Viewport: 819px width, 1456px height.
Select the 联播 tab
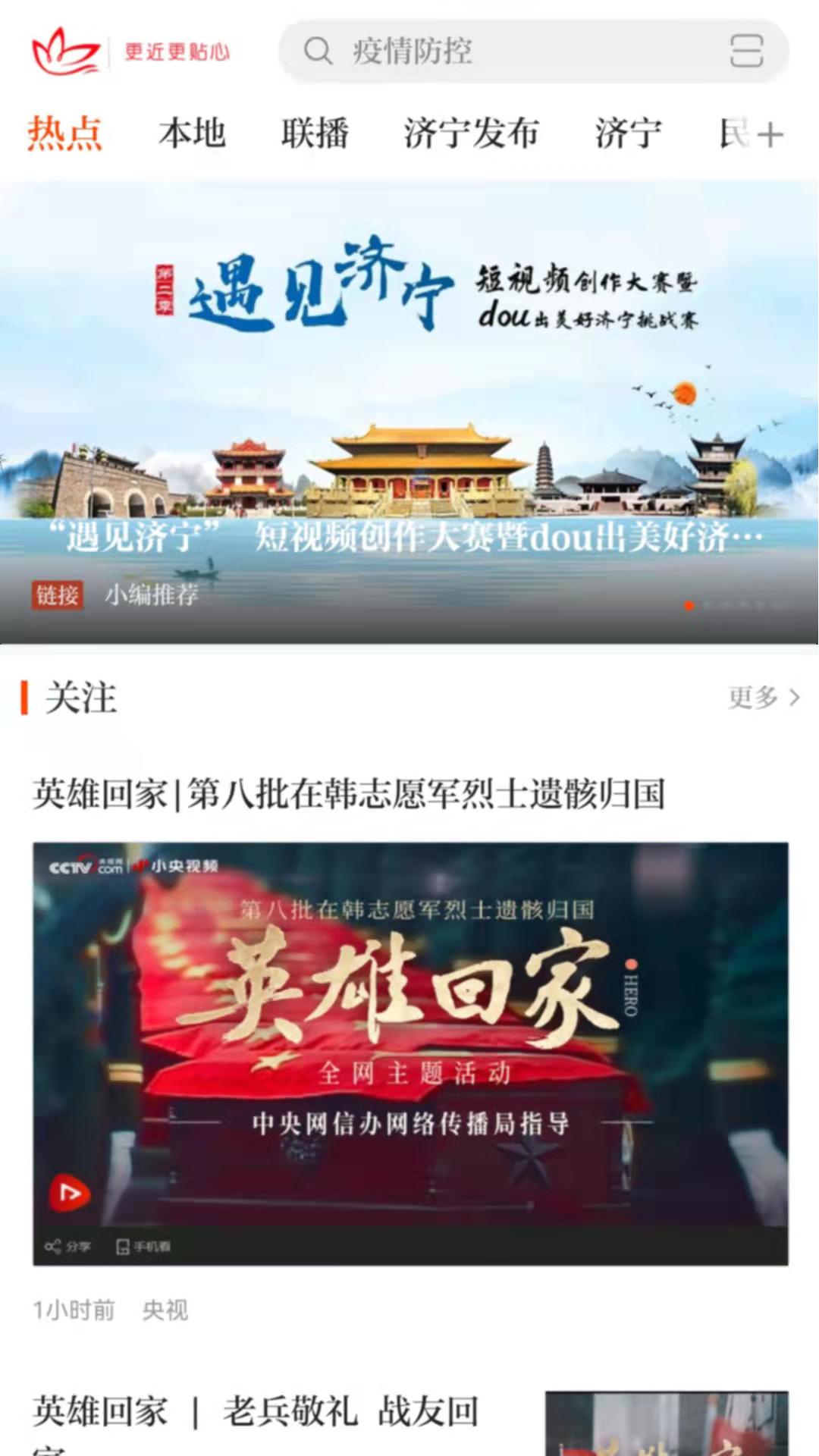[x=315, y=133]
